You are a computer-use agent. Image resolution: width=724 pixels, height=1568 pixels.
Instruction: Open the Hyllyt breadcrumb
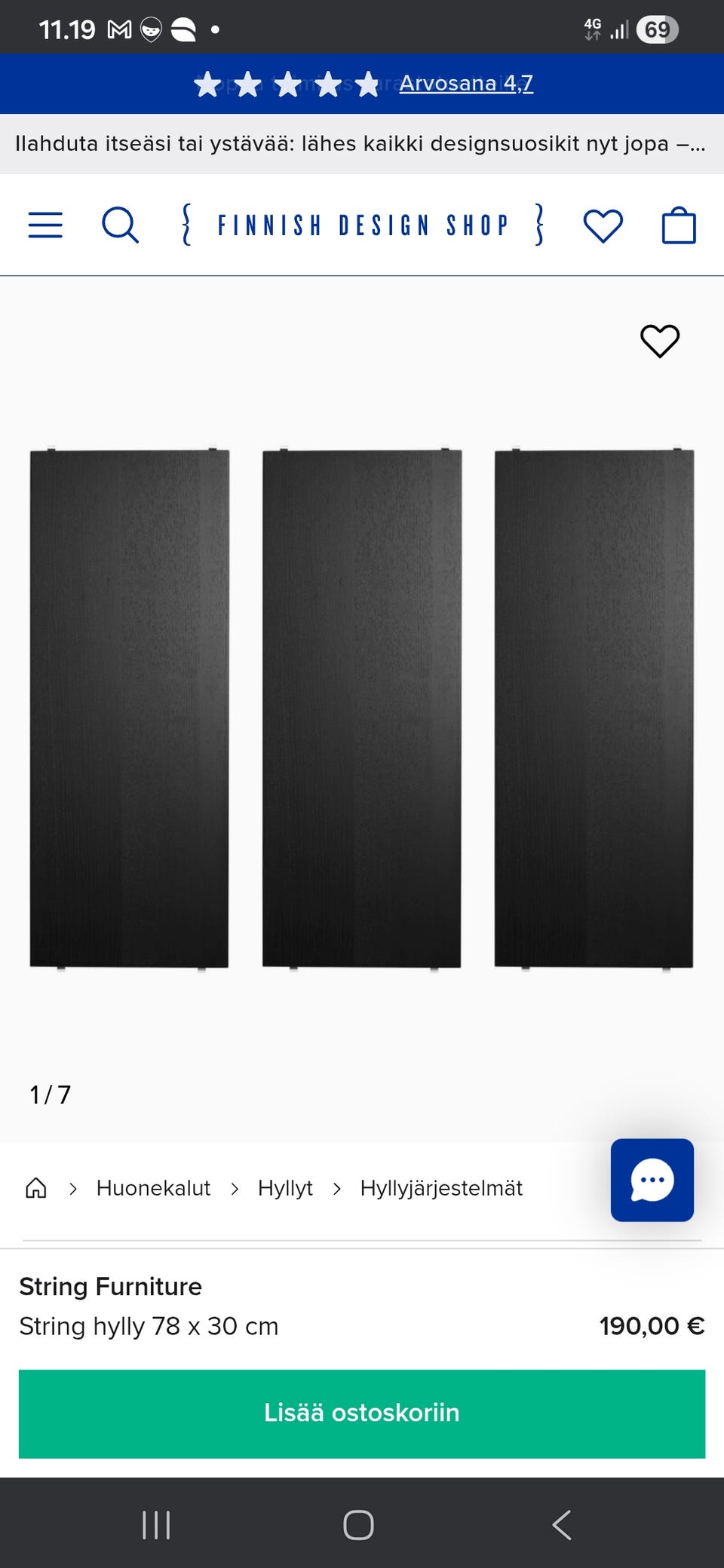[285, 1188]
